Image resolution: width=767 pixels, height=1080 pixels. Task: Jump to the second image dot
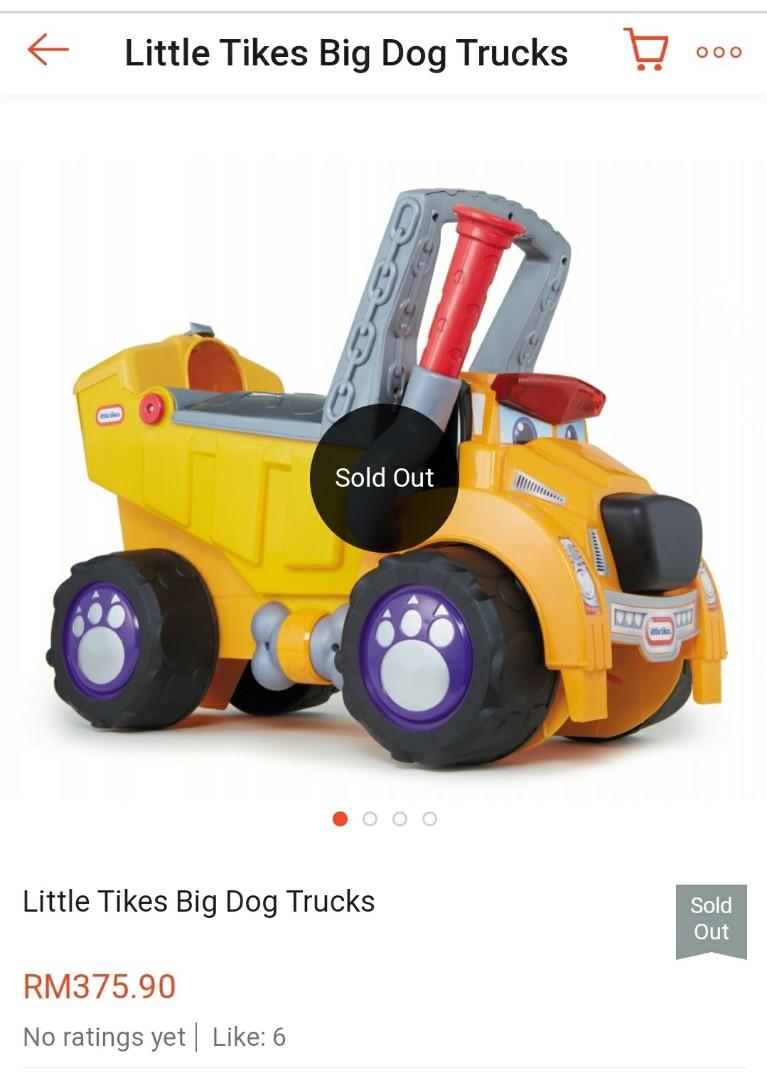(370, 819)
